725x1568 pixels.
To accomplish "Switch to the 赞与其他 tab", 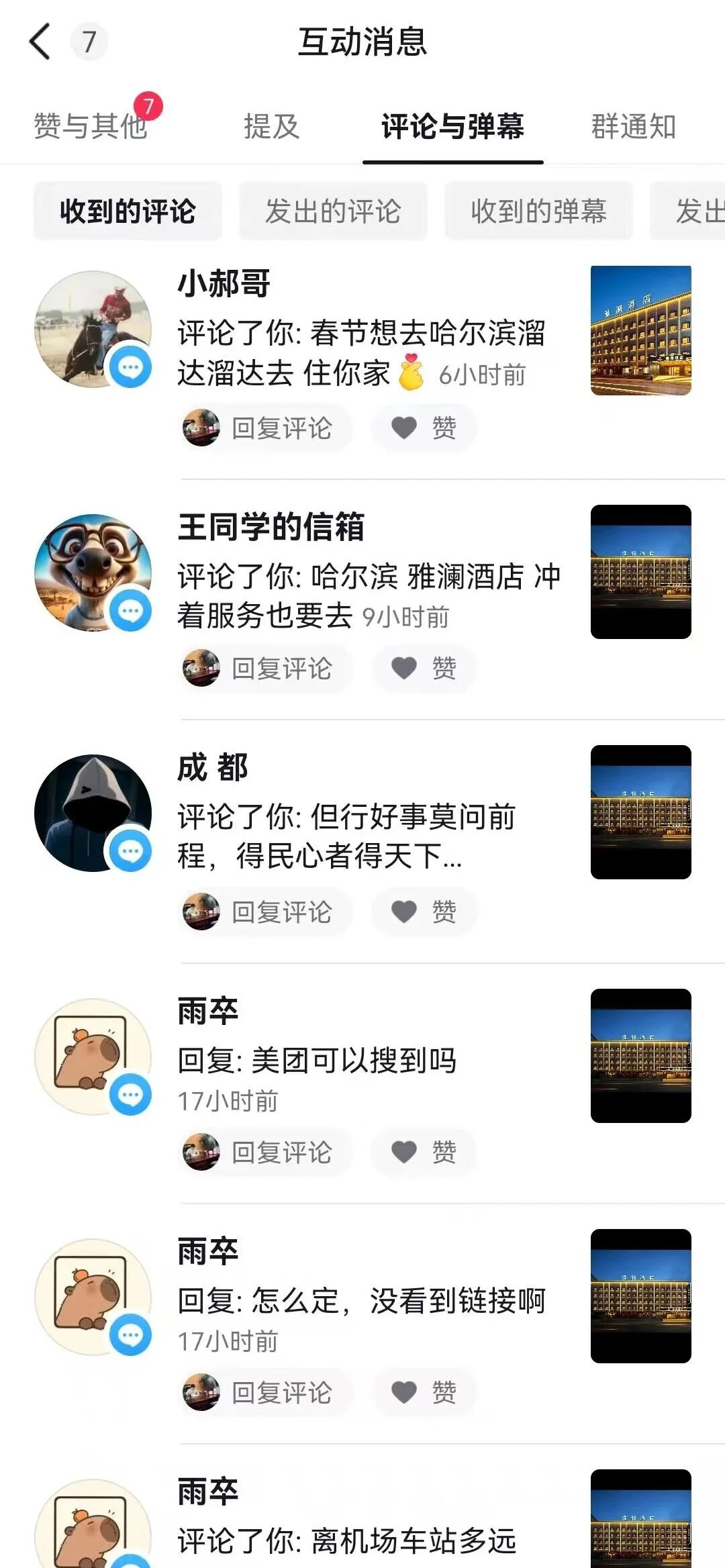I will pos(91,126).
